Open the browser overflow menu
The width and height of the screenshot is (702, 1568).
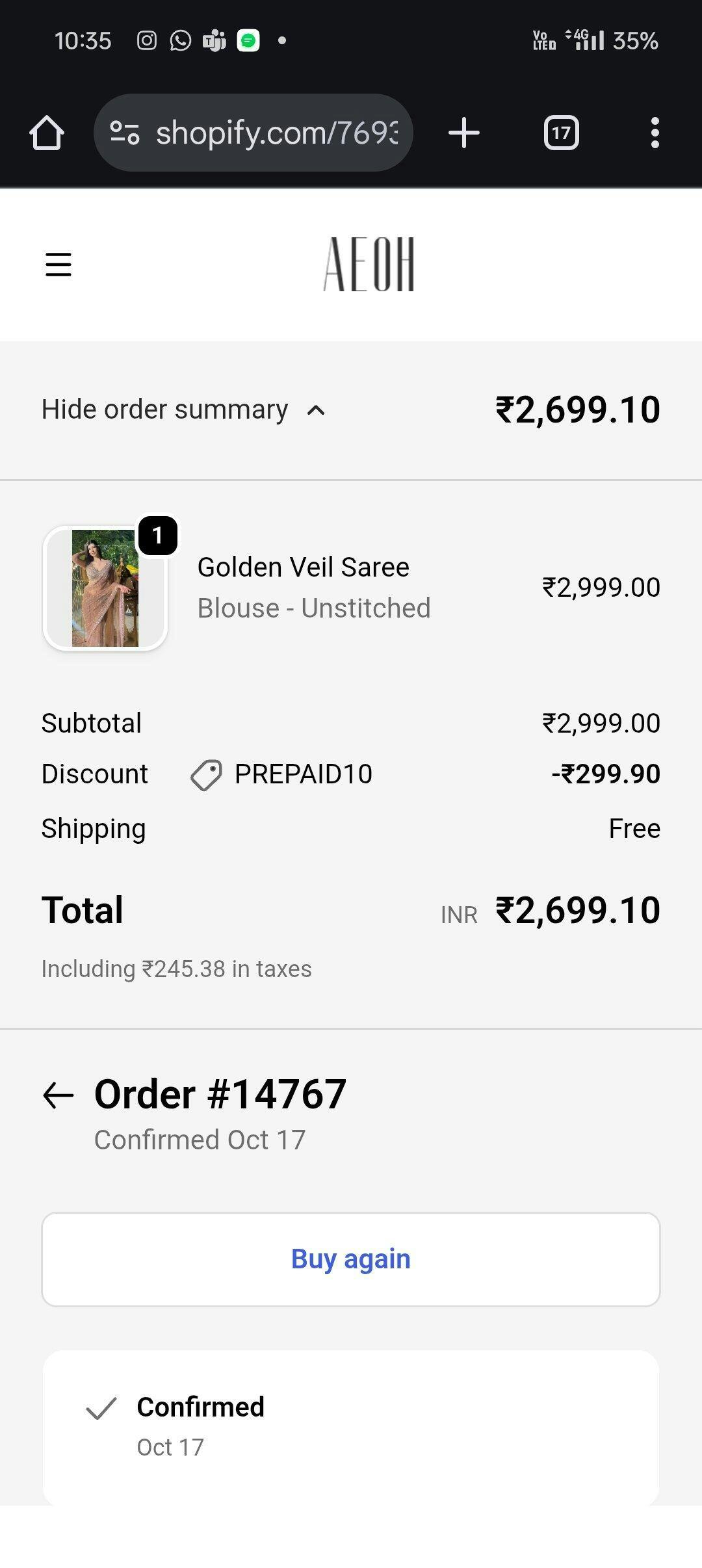tap(655, 133)
